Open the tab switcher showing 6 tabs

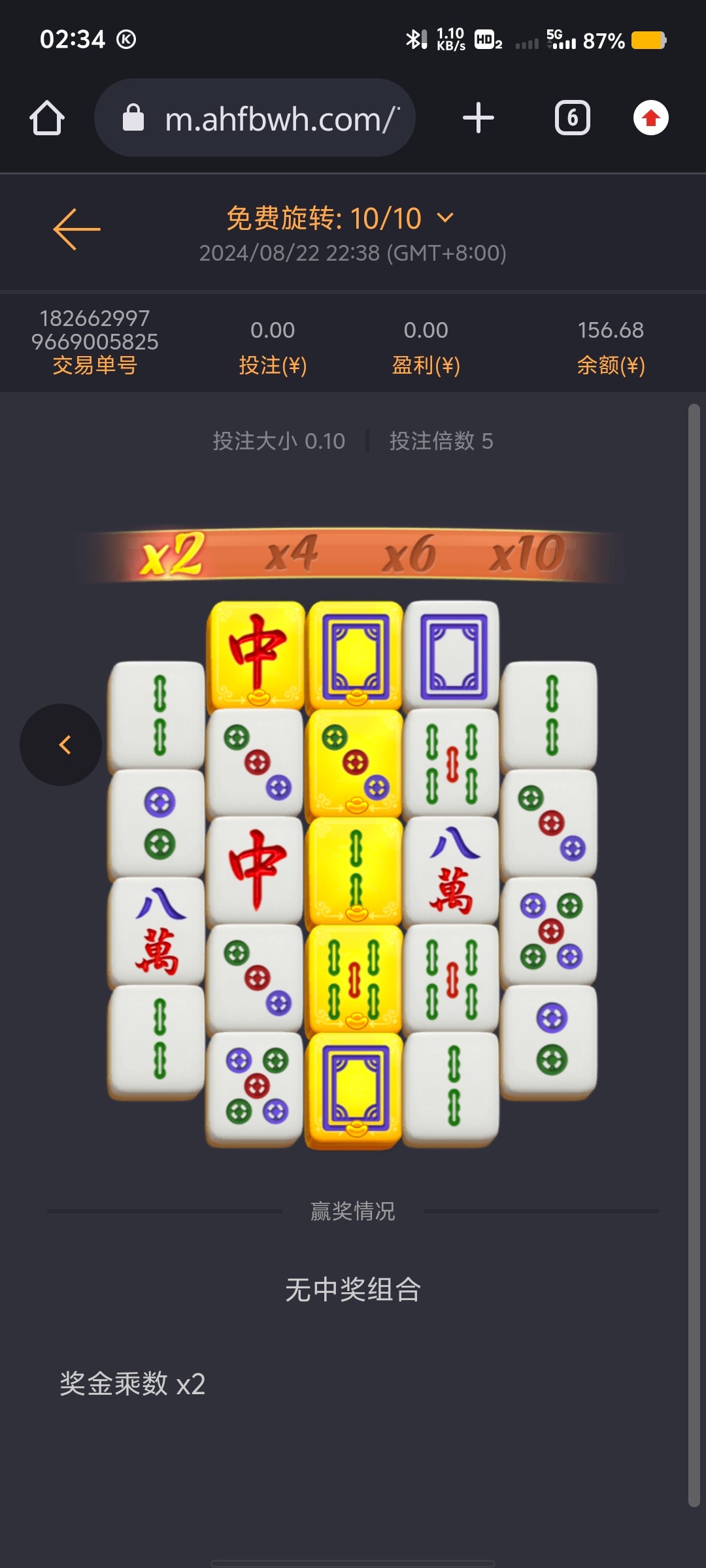point(572,118)
